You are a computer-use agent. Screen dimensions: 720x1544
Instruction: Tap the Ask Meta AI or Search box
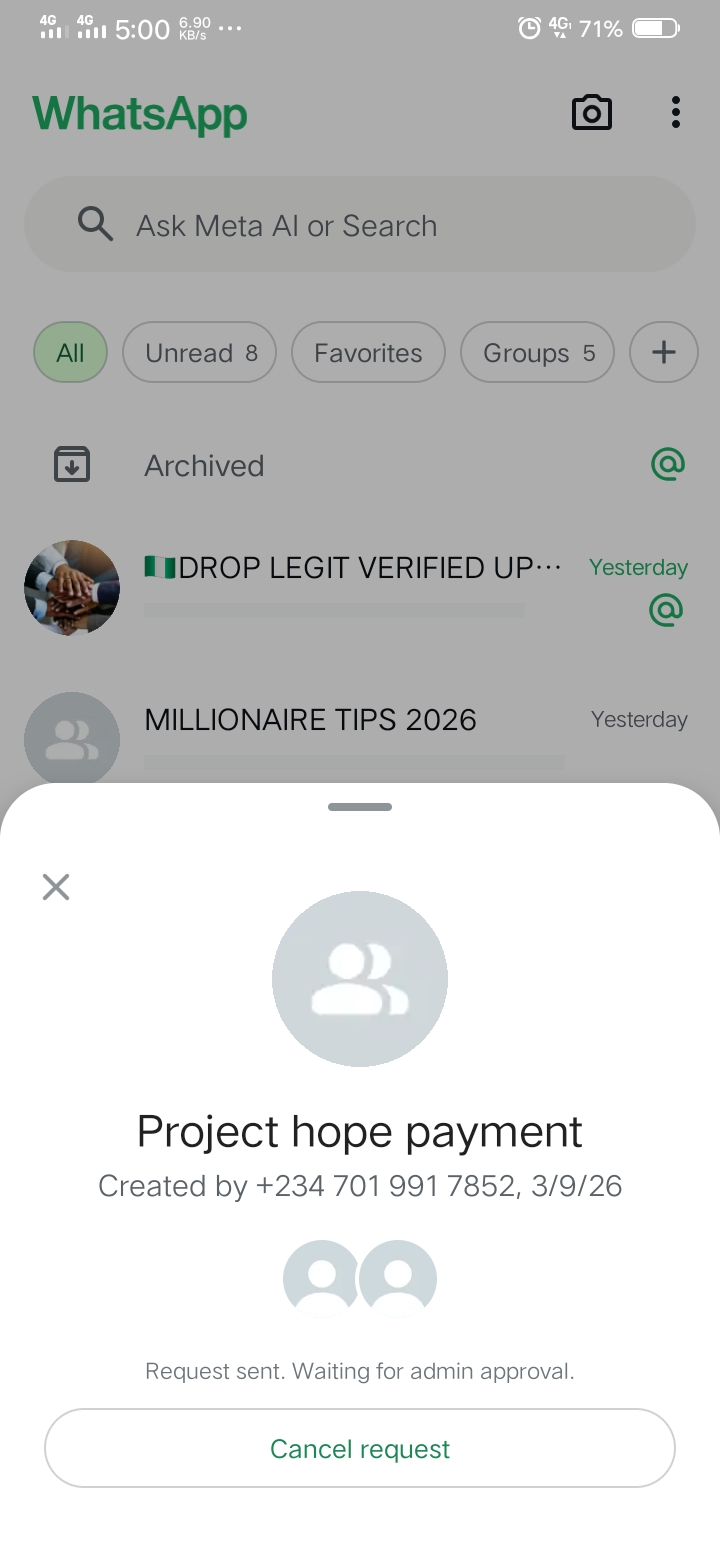(x=360, y=225)
